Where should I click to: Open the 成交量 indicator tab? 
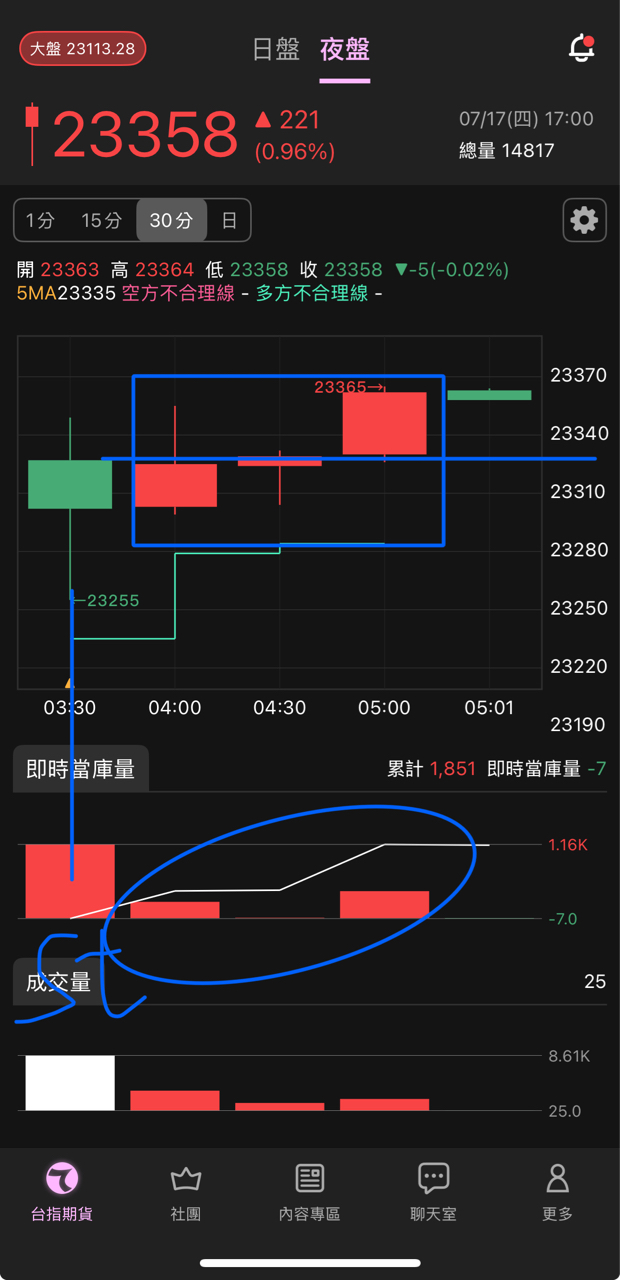(x=59, y=982)
